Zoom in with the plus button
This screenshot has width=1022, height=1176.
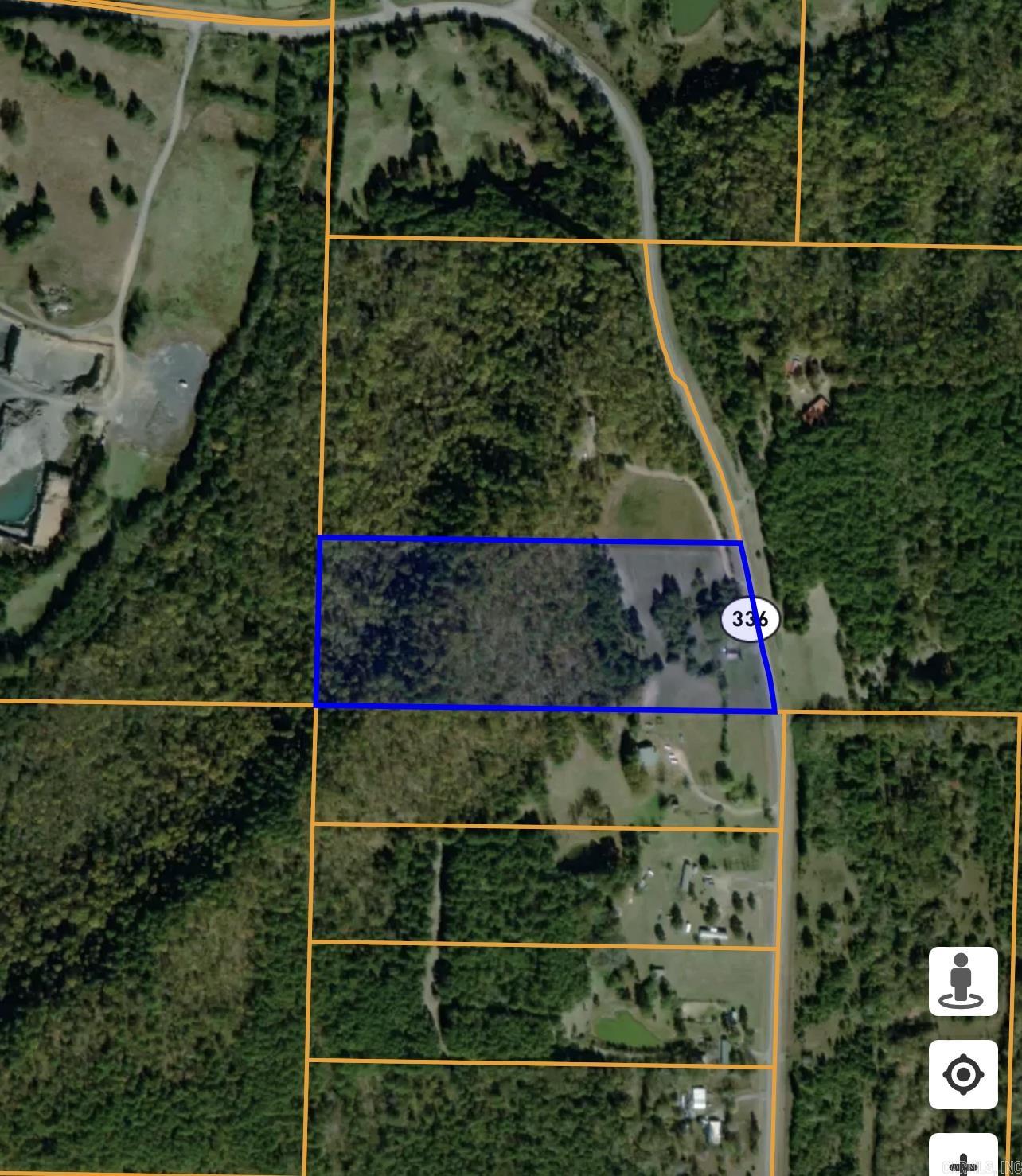[963, 1158]
